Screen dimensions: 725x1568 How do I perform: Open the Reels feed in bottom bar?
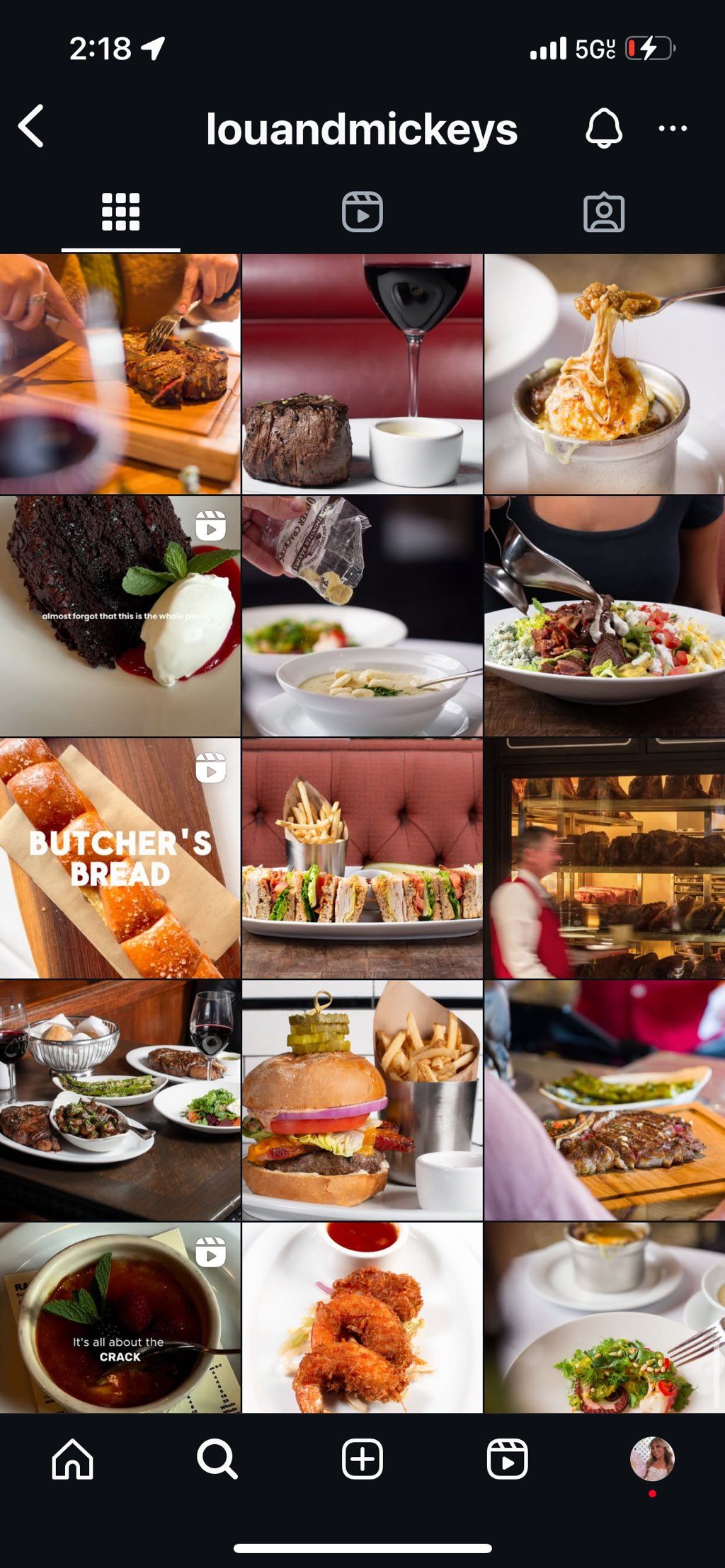coord(507,1459)
